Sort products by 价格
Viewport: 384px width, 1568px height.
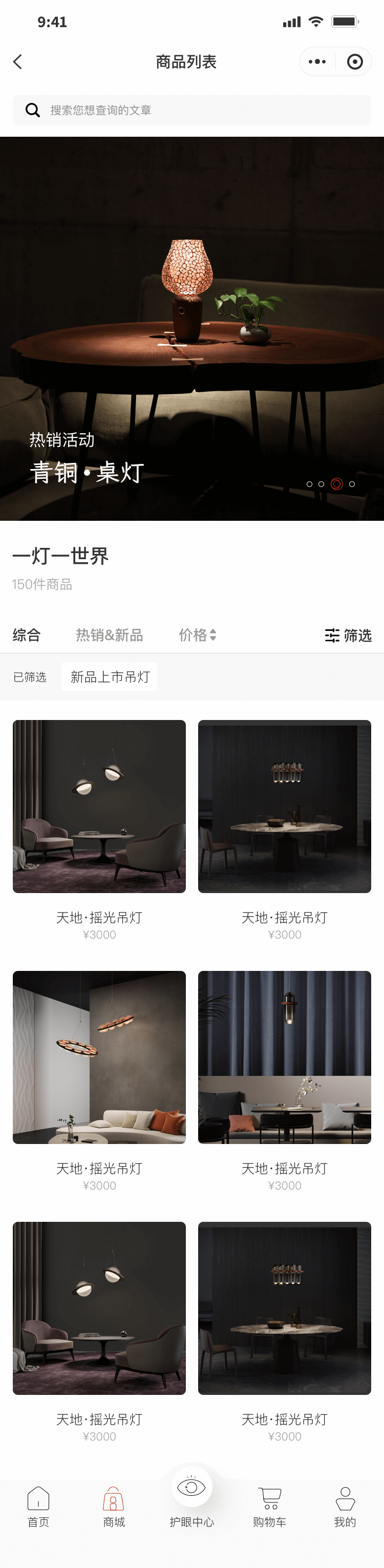[x=197, y=635]
